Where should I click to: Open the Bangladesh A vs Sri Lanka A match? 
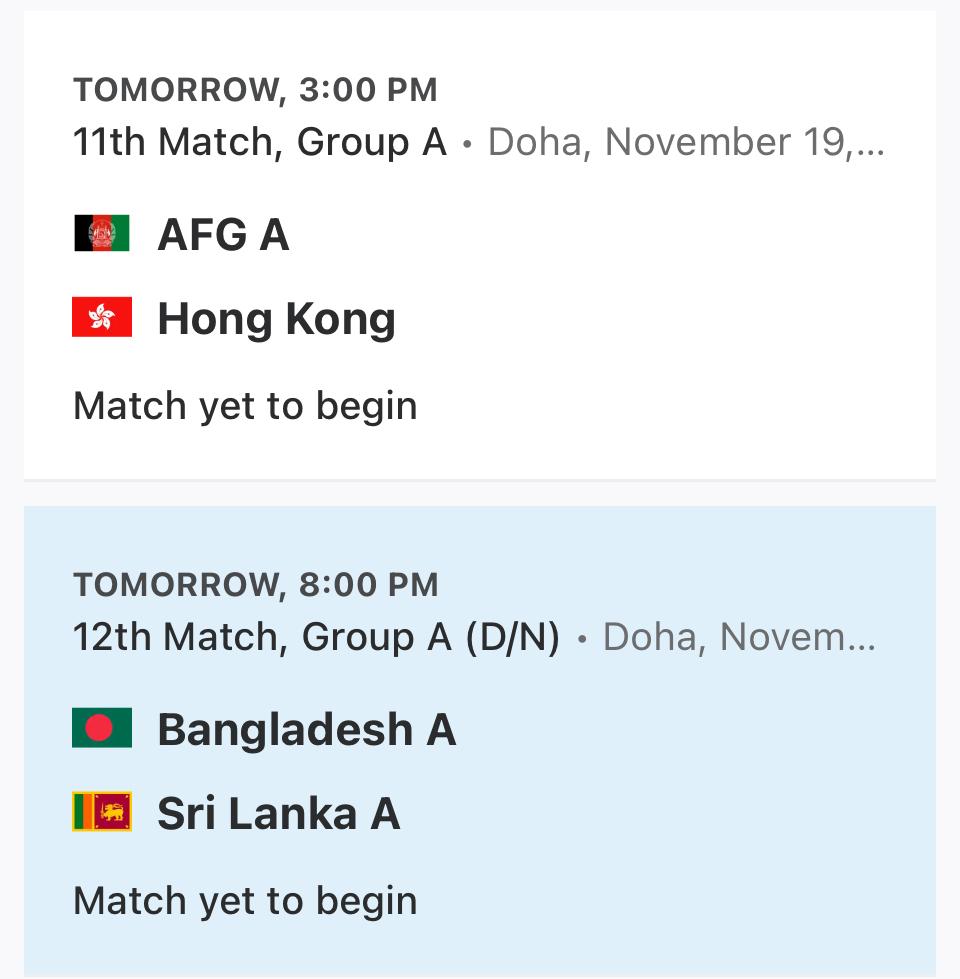pos(480,741)
